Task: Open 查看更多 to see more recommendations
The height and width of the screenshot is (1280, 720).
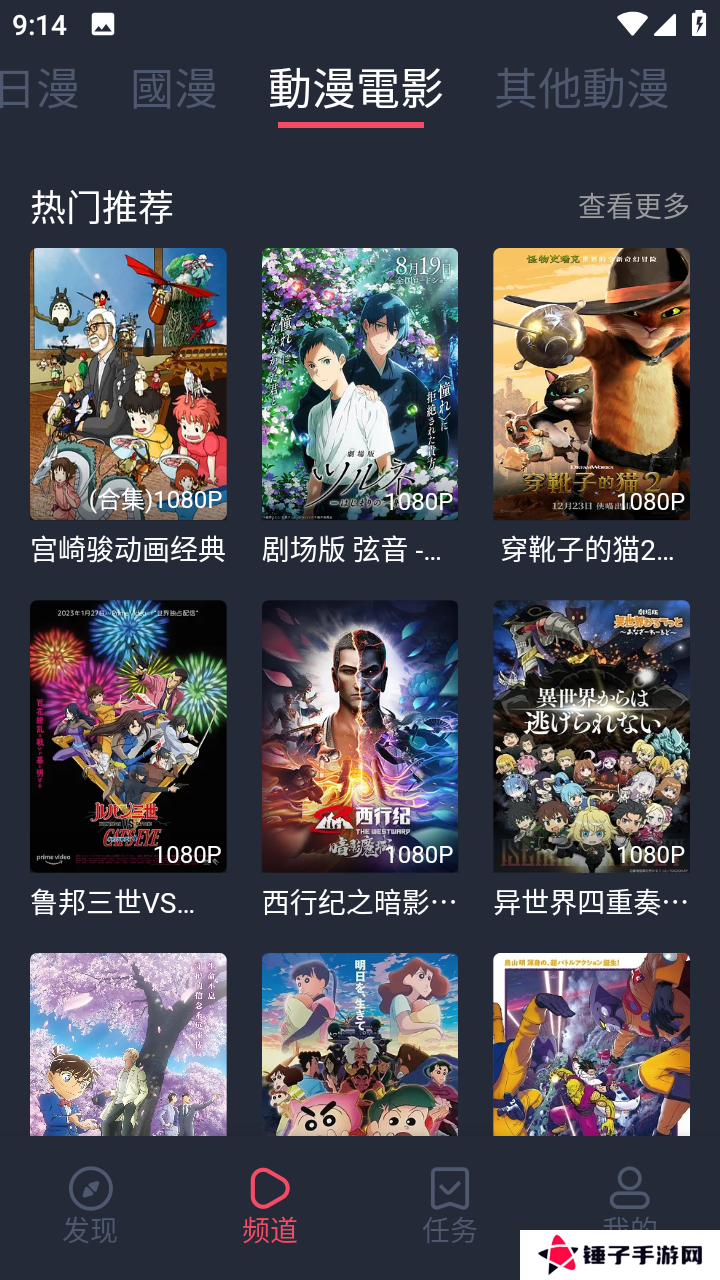Action: [633, 205]
